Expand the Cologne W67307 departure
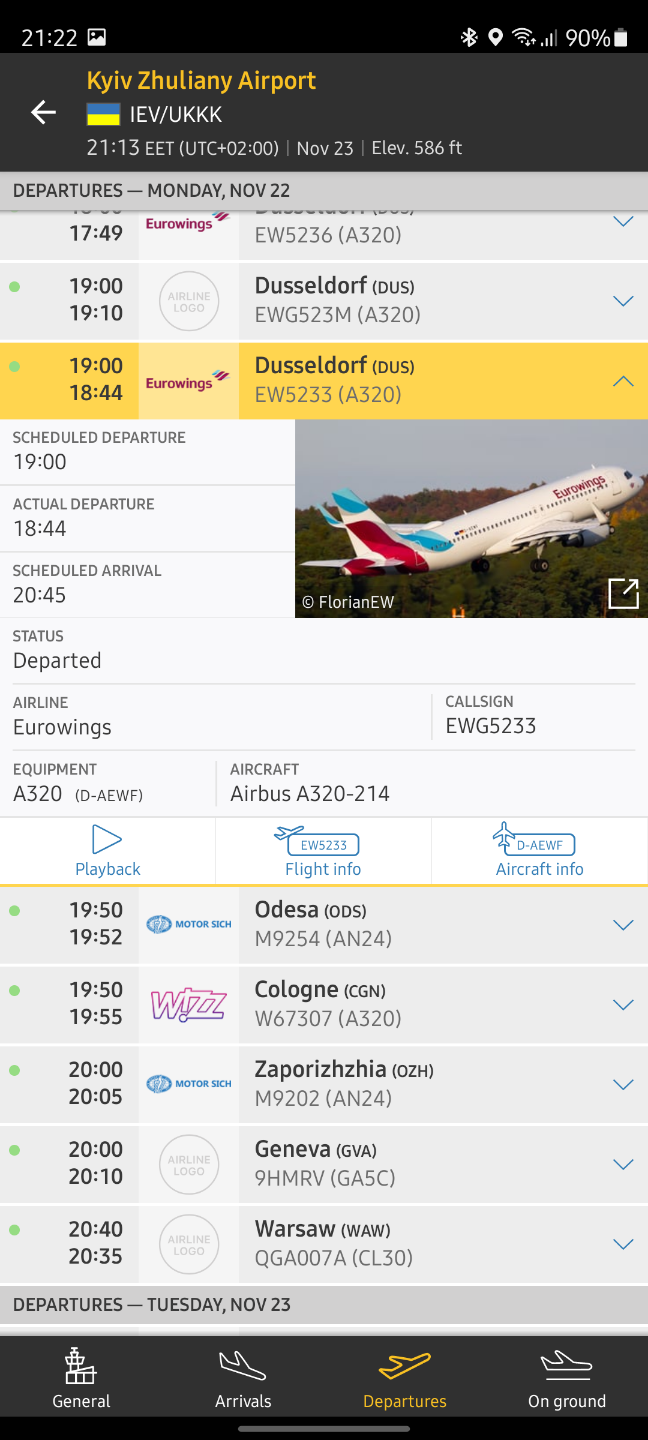 622,1005
